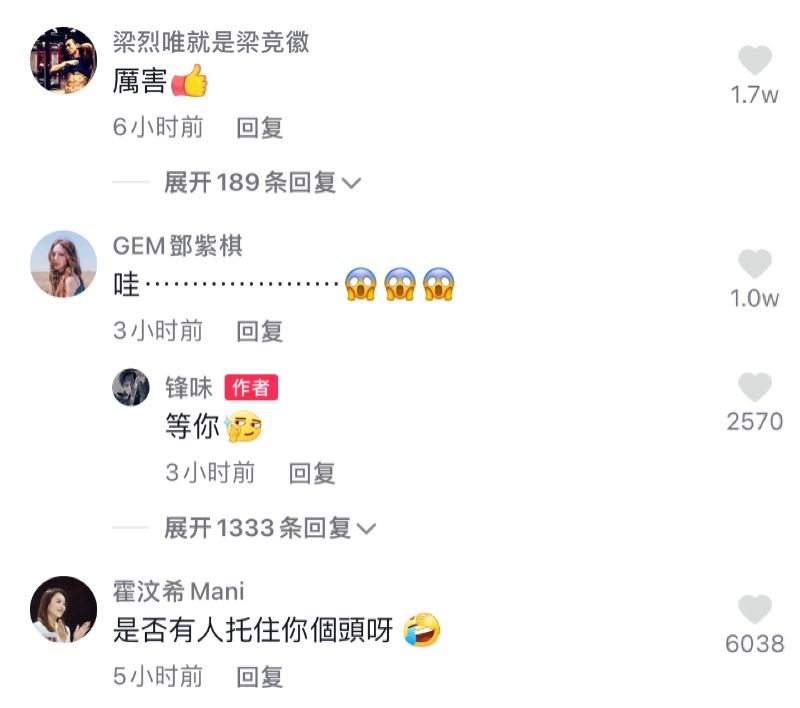Expand the 189 replies
The height and width of the screenshot is (708, 800).
(x=262, y=183)
